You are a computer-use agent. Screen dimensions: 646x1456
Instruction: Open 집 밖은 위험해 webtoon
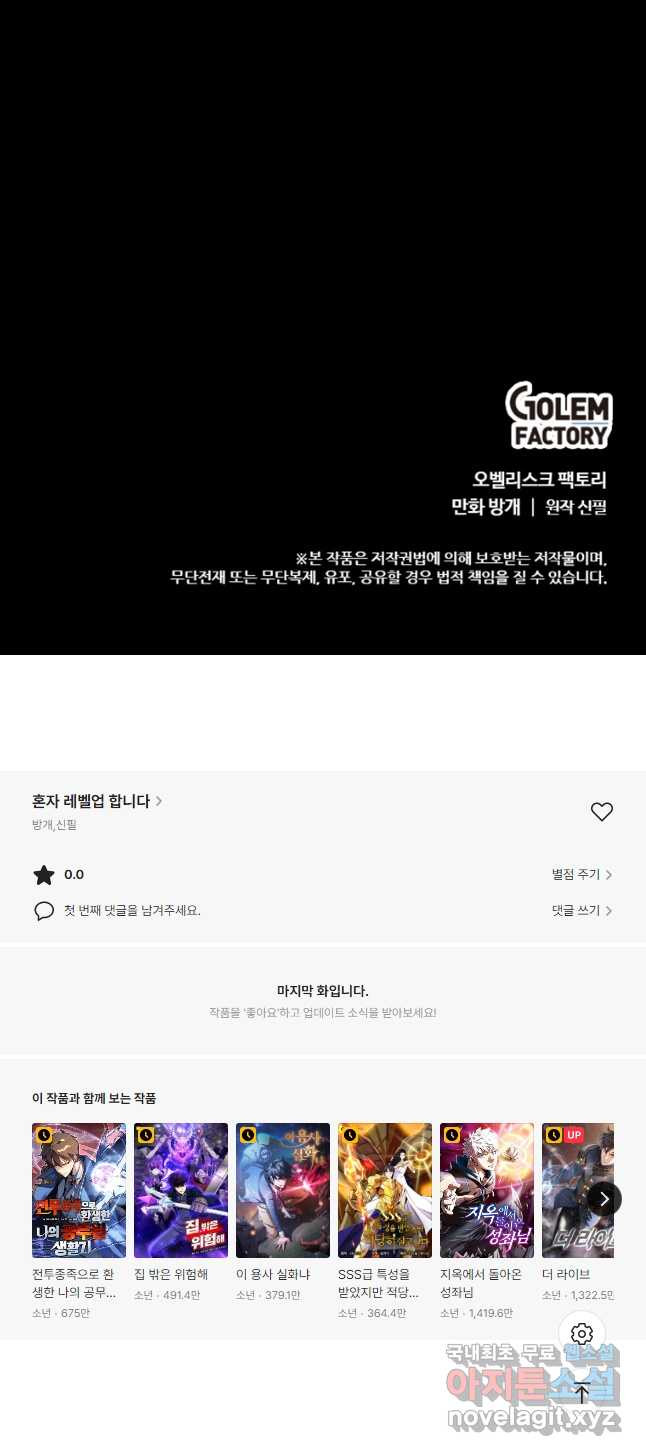coord(181,1190)
